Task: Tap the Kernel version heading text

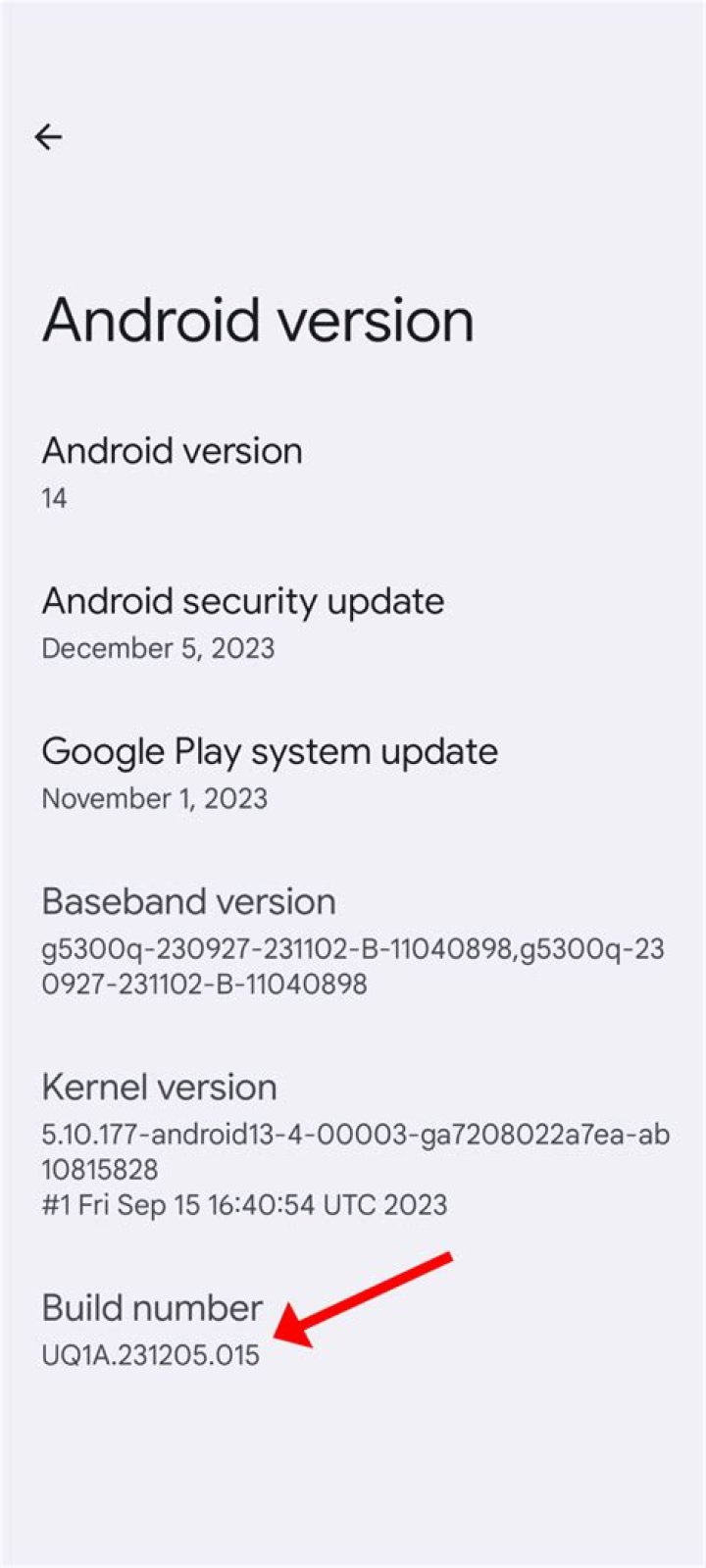Action: tap(159, 1086)
